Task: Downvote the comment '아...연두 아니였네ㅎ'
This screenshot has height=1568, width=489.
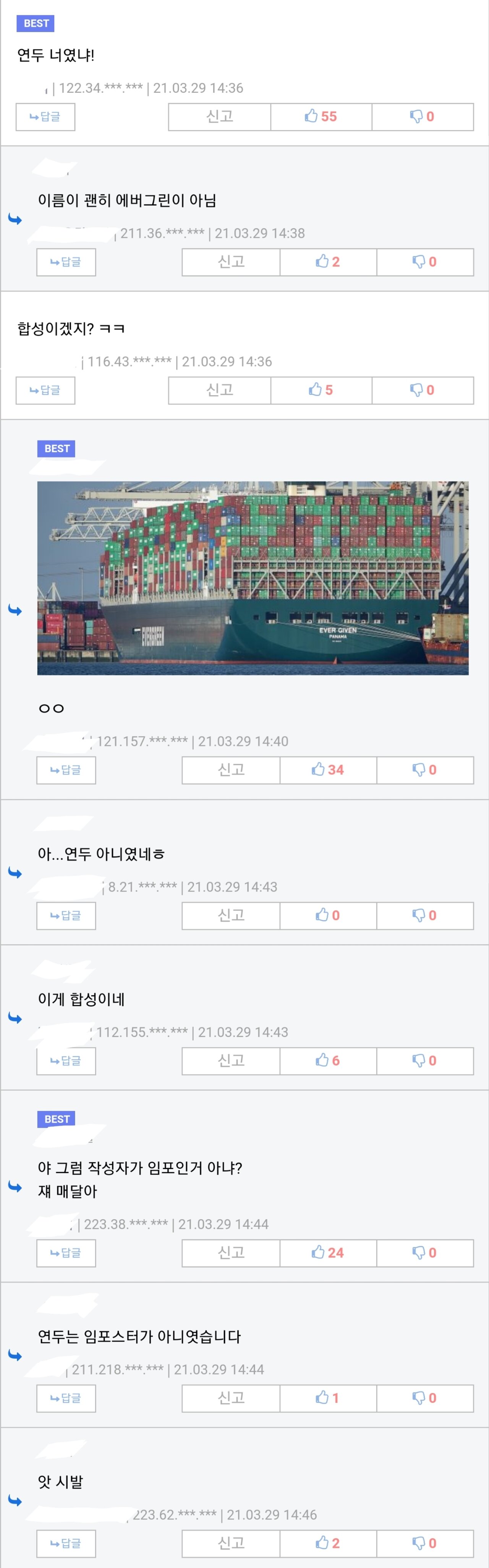Action: coord(425,916)
